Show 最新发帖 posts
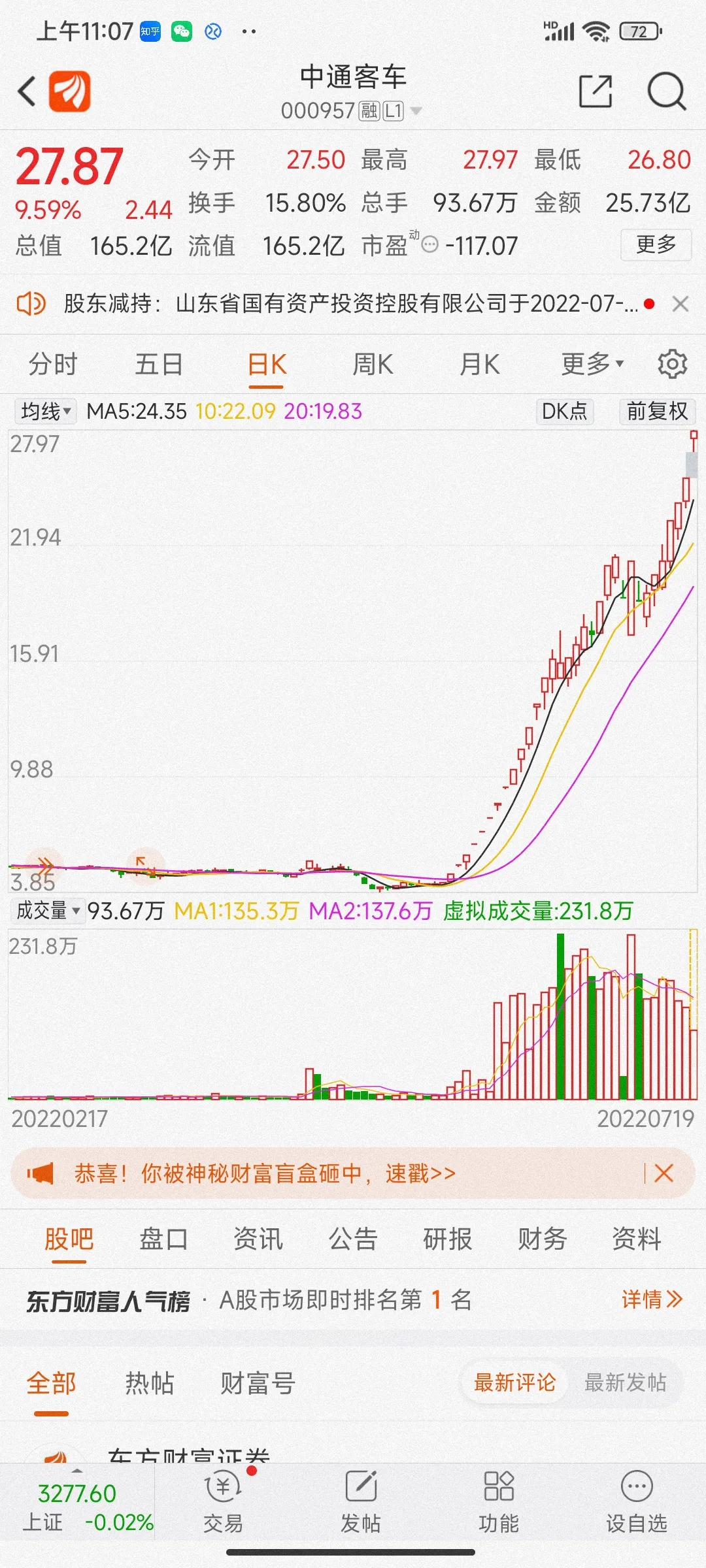Viewport: 706px width, 1568px height. (626, 1382)
